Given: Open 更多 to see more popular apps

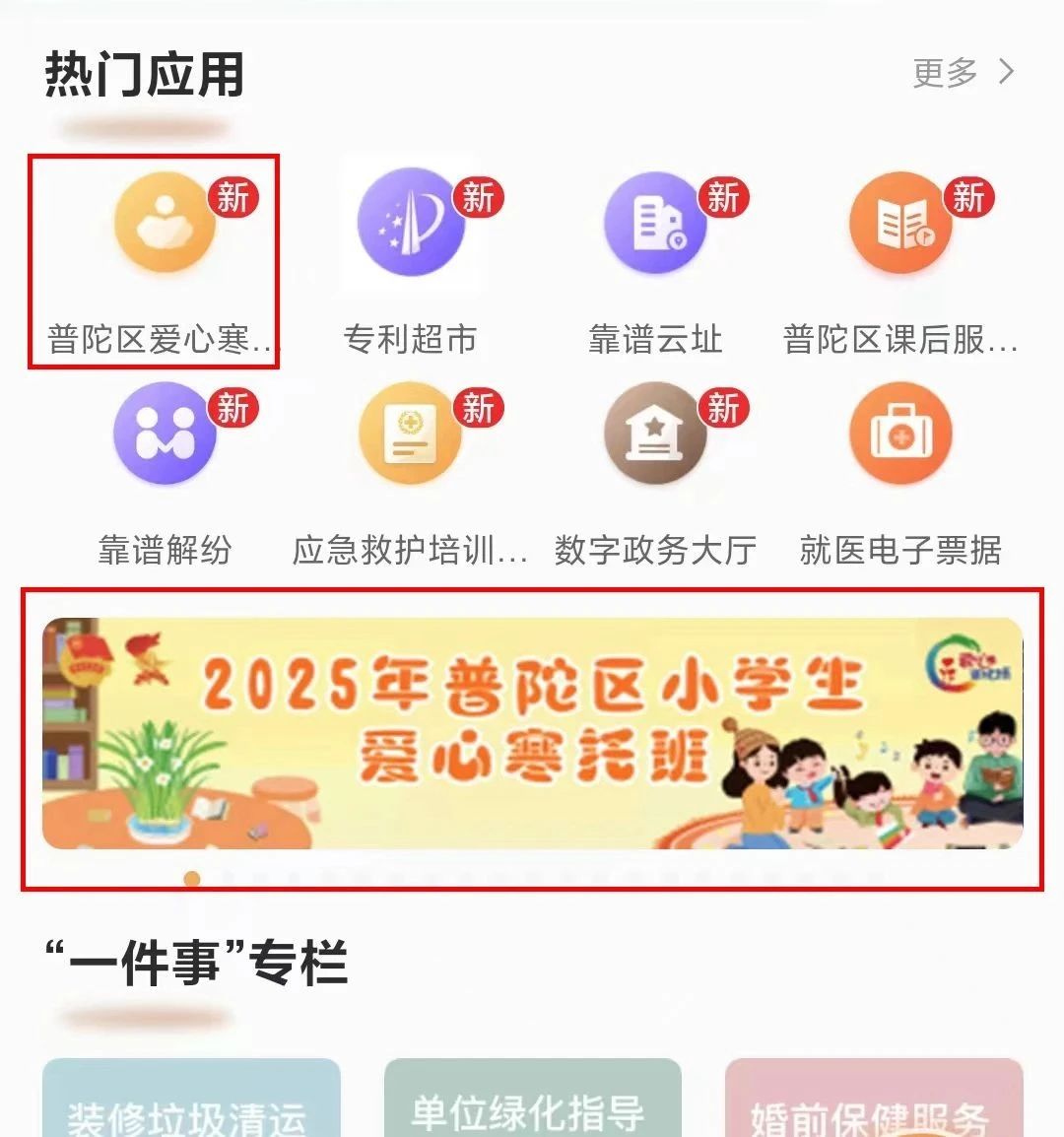Looking at the screenshot, I should point(962,72).
